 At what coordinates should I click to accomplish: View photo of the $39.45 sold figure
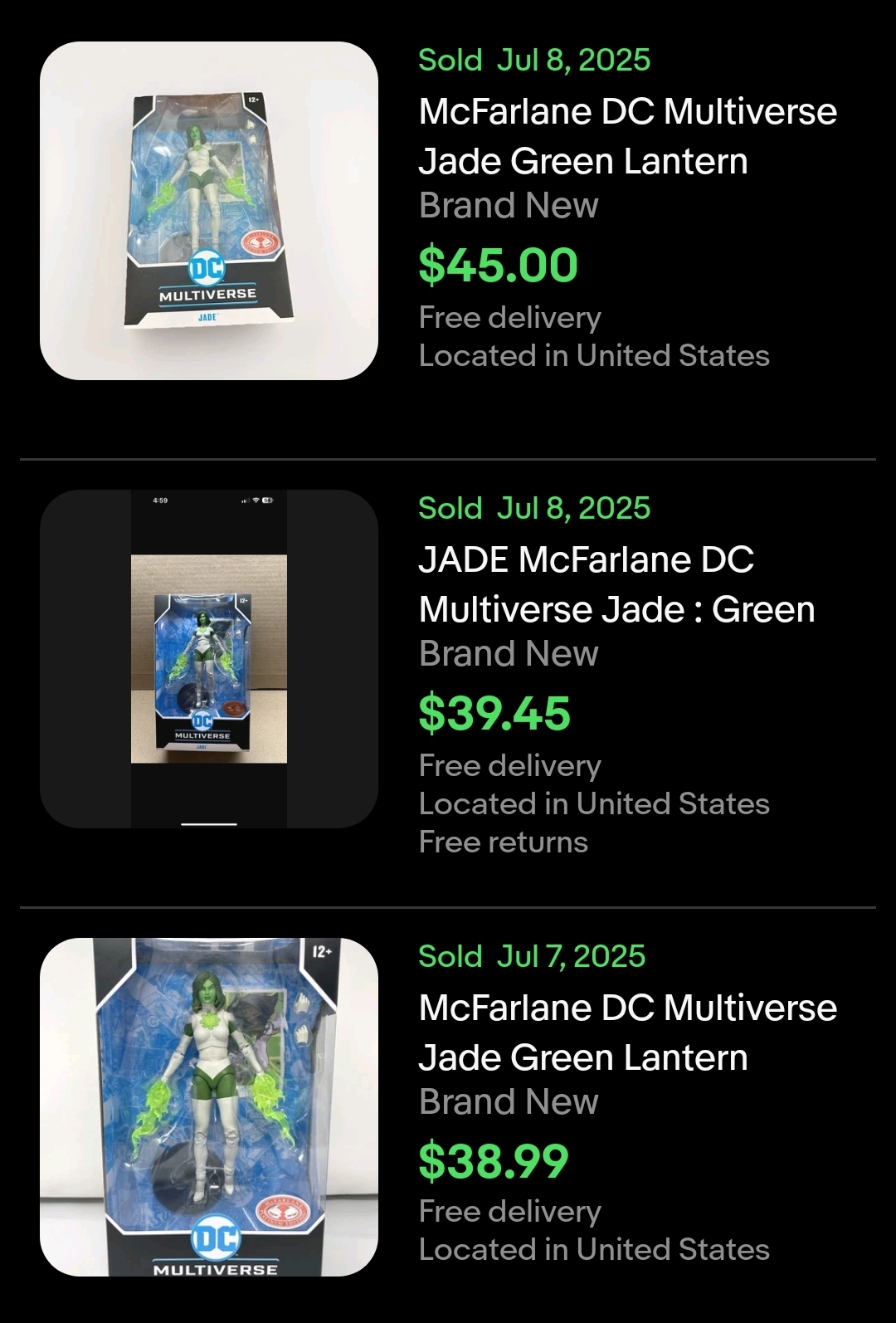[x=209, y=659]
